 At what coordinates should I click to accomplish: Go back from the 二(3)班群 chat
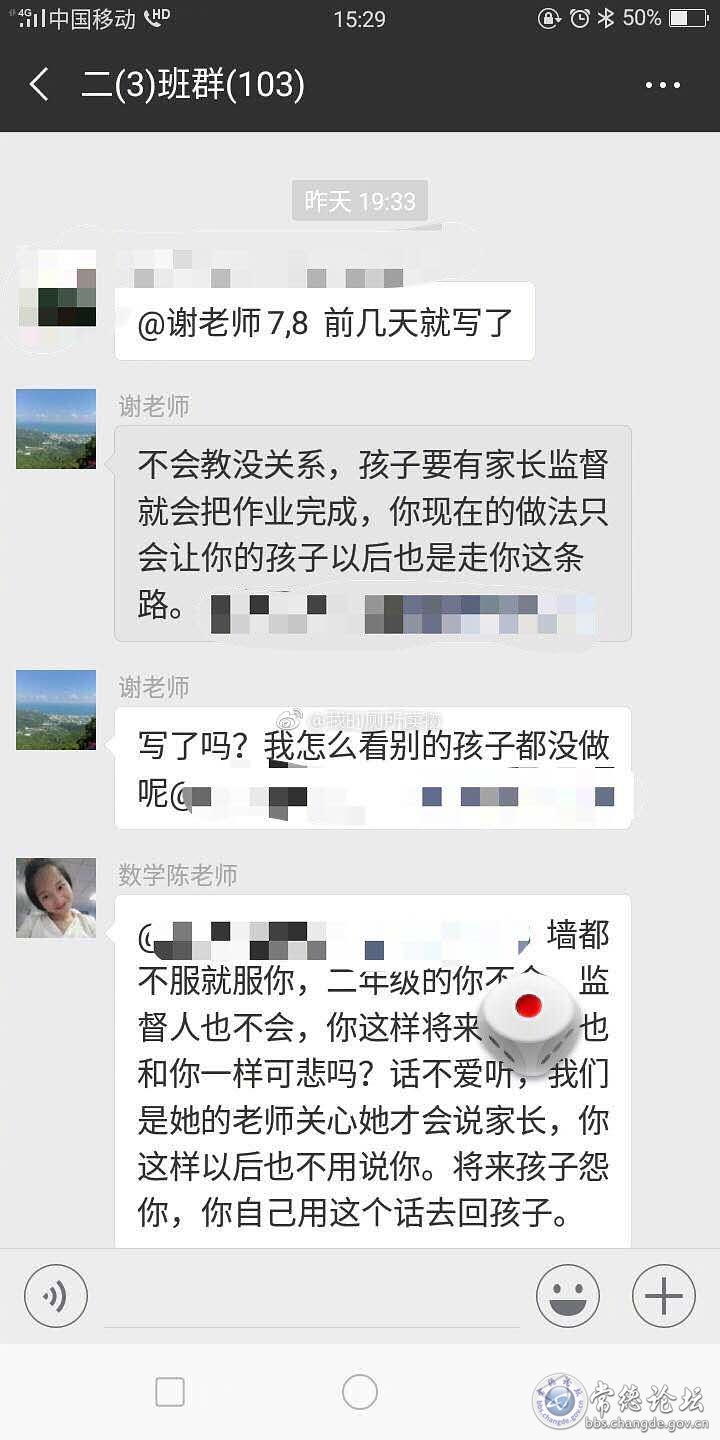coord(40,85)
